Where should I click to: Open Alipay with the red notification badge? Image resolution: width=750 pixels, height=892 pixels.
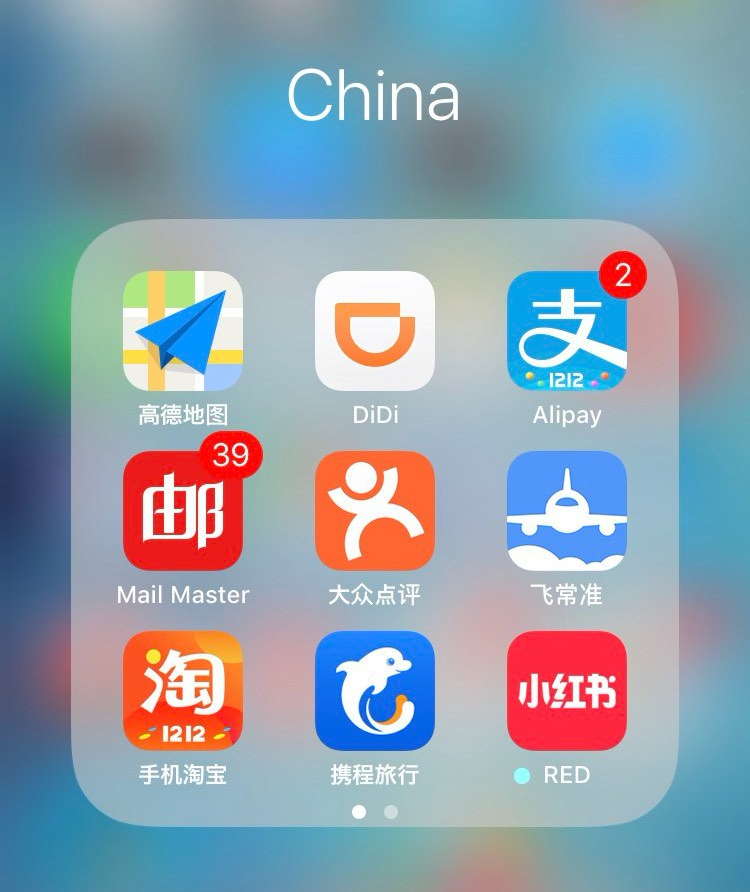point(567,333)
